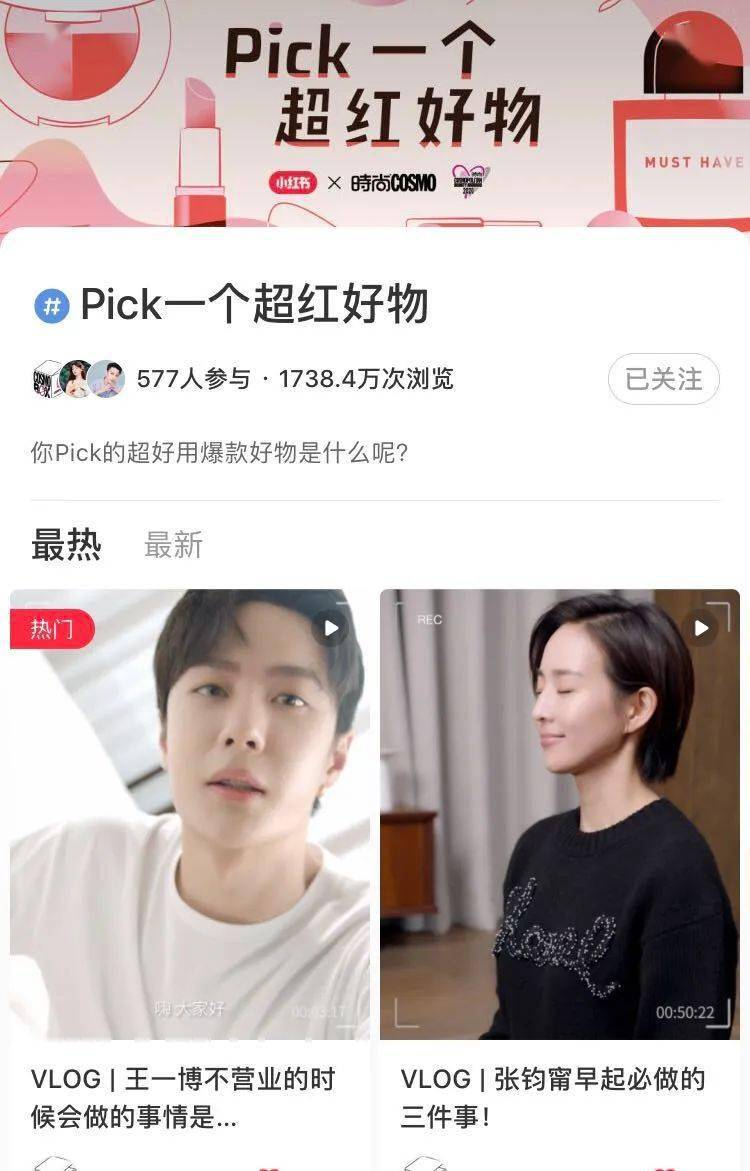Click the 00:50:22 duration stamp

688,1012
